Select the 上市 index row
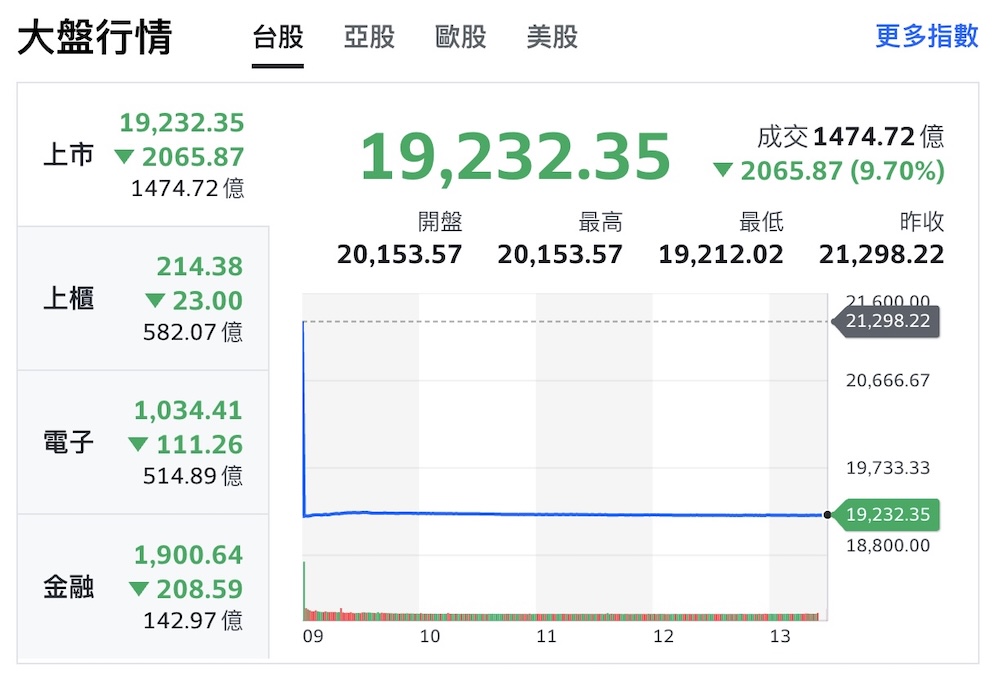This screenshot has width=1000, height=675. pyautogui.click(x=143, y=155)
